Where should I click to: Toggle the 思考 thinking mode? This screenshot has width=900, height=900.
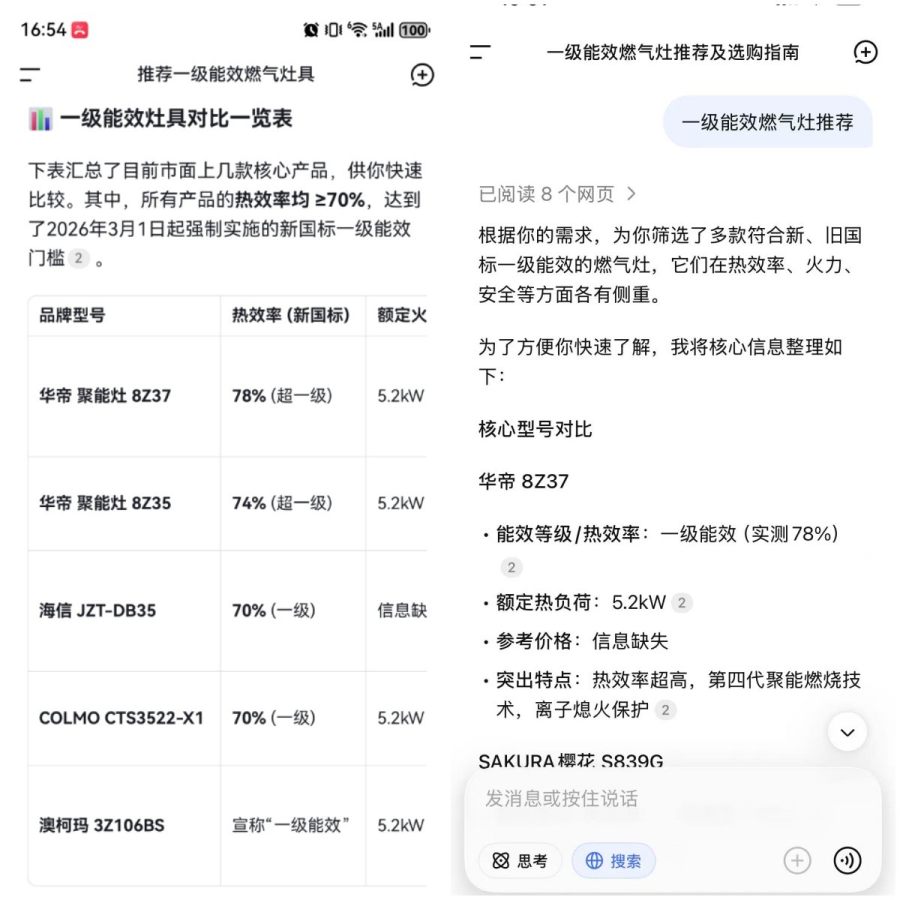click(x=519, y=860)
